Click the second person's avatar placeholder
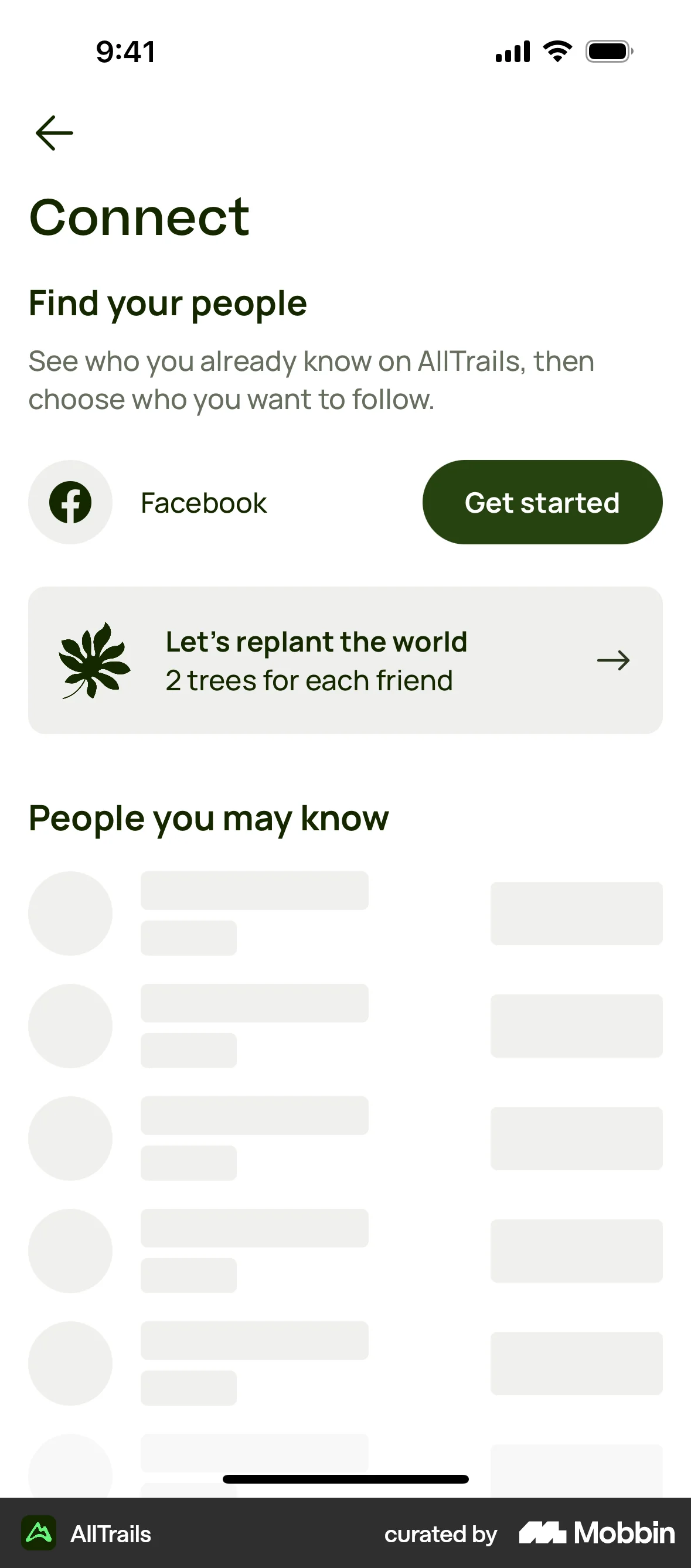This screenshot has height=1568, width=691. (69, 1026)
